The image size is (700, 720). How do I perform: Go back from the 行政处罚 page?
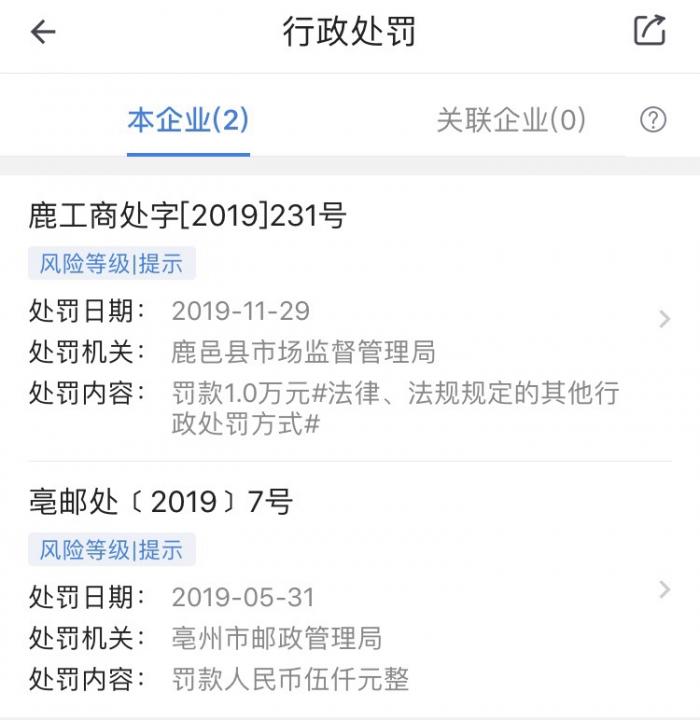coord(43,32)
